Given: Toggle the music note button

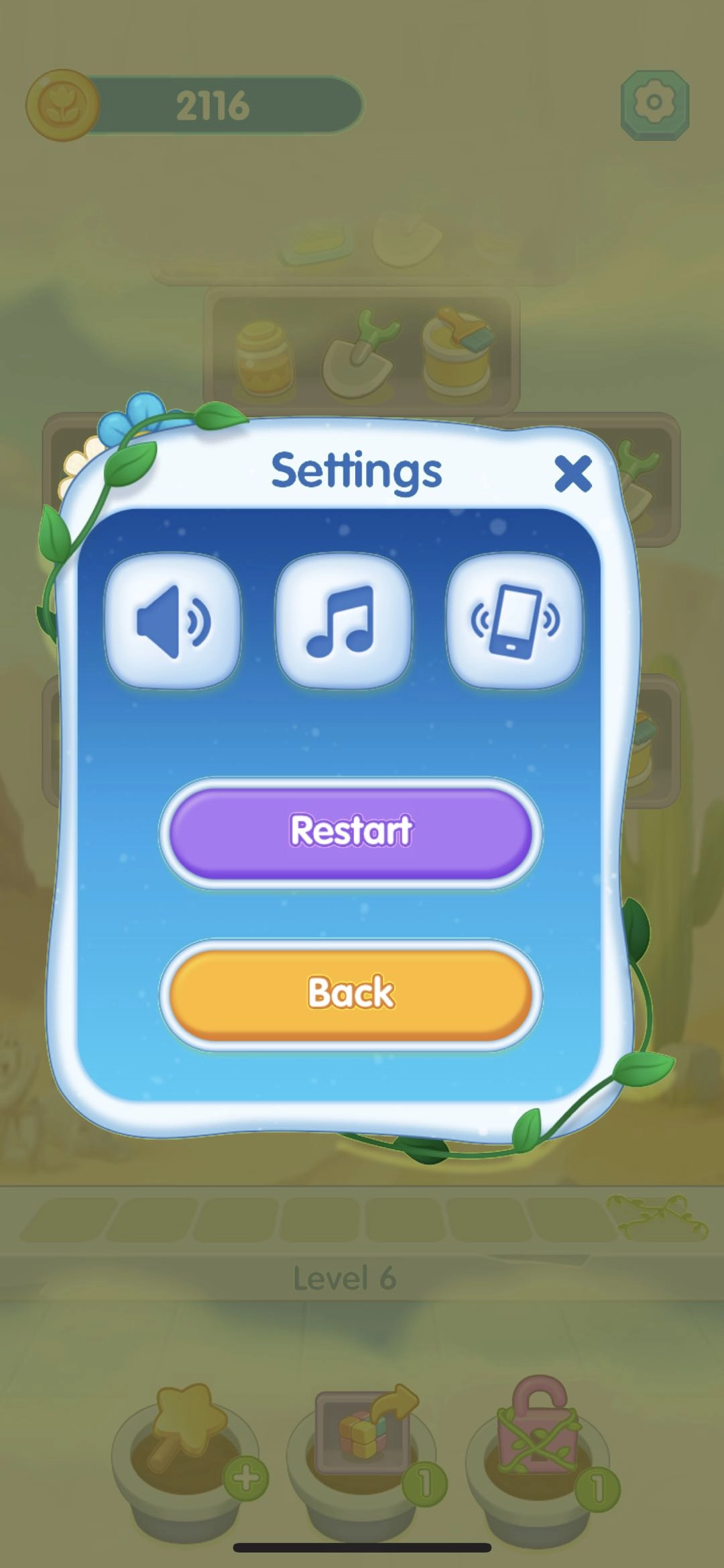Looking at the screenshot, I should (x=343, y=621).
